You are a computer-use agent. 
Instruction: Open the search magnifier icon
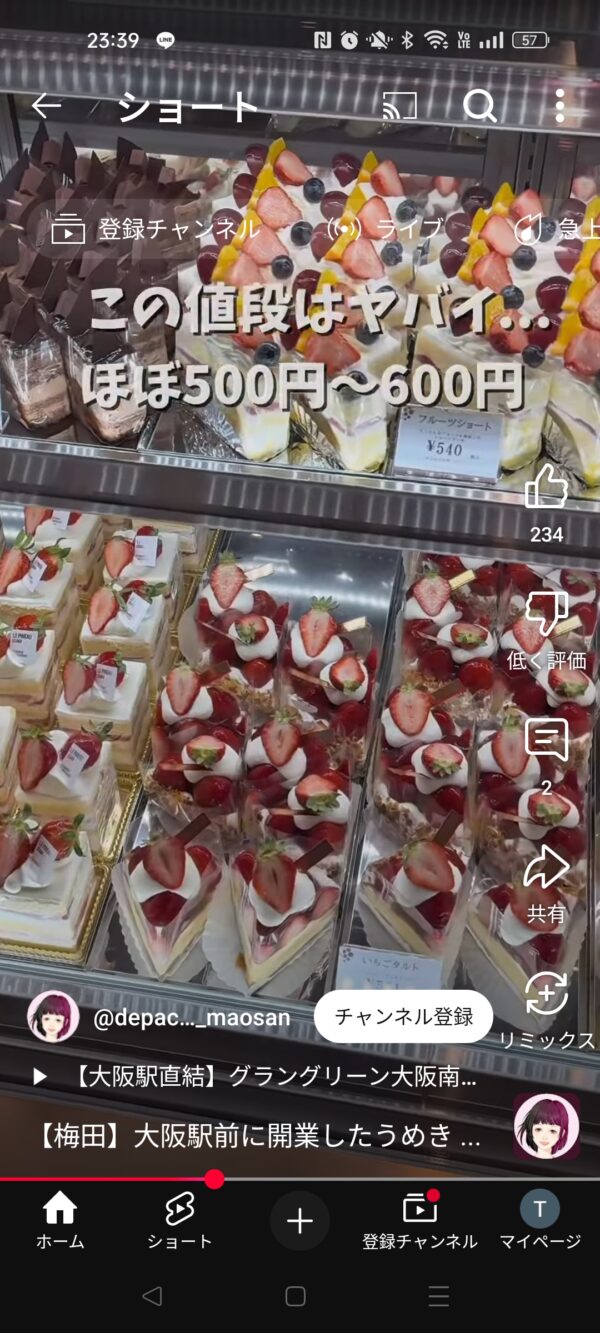click(480, 106)
